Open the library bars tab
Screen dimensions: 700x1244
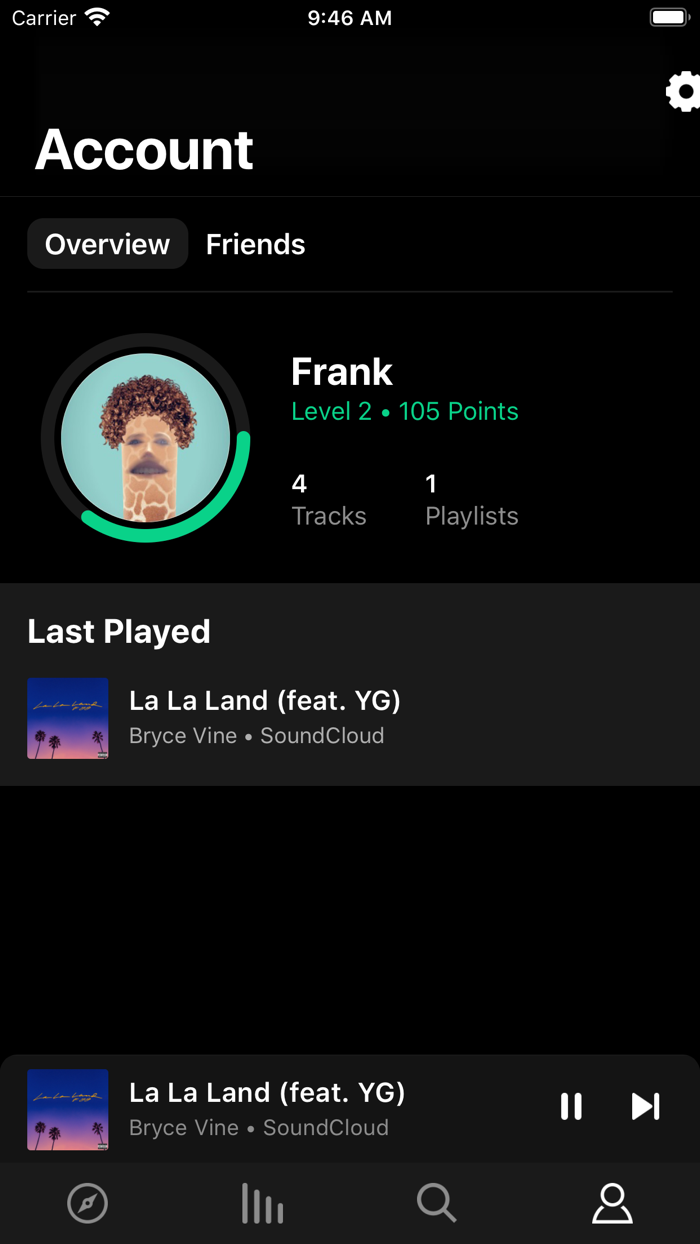262,1203
